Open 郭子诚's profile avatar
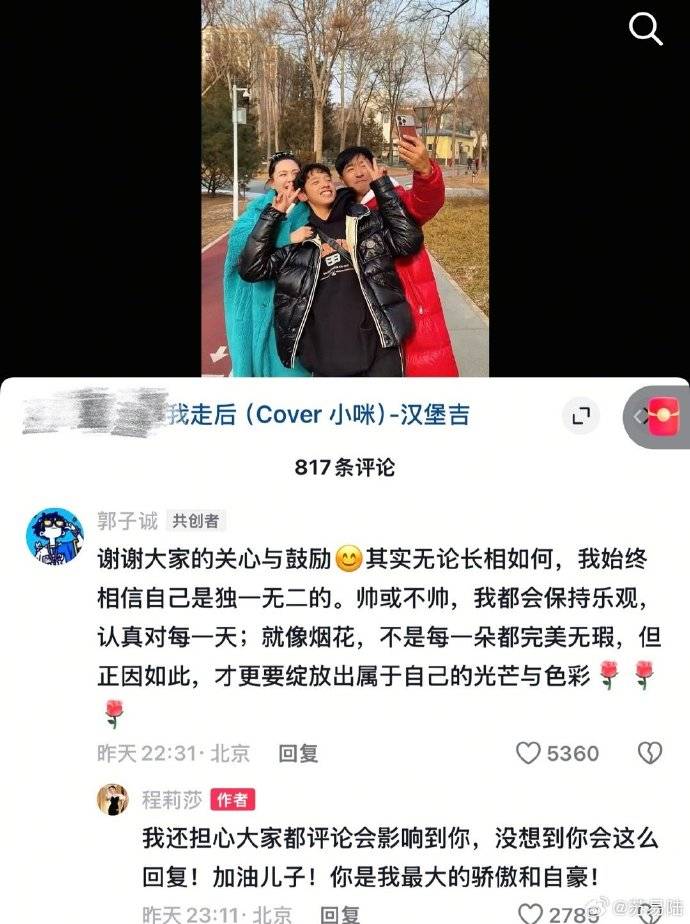 pyautogui.click(x=54, y=537)
